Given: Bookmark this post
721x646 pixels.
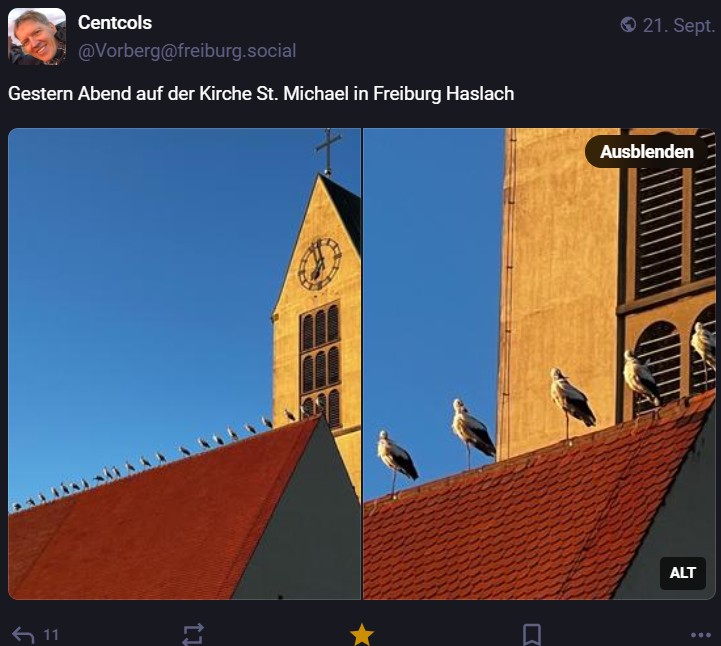Looking at the screenshot, I should (532, 634).
